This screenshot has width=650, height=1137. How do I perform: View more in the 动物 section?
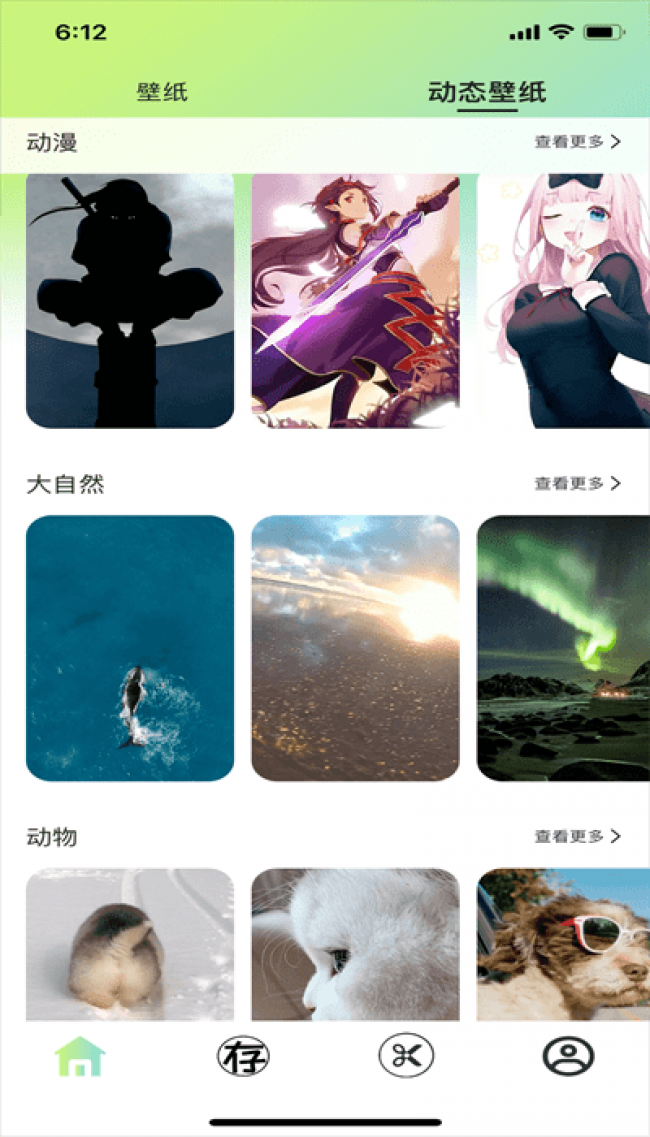(x=577, y=836)
